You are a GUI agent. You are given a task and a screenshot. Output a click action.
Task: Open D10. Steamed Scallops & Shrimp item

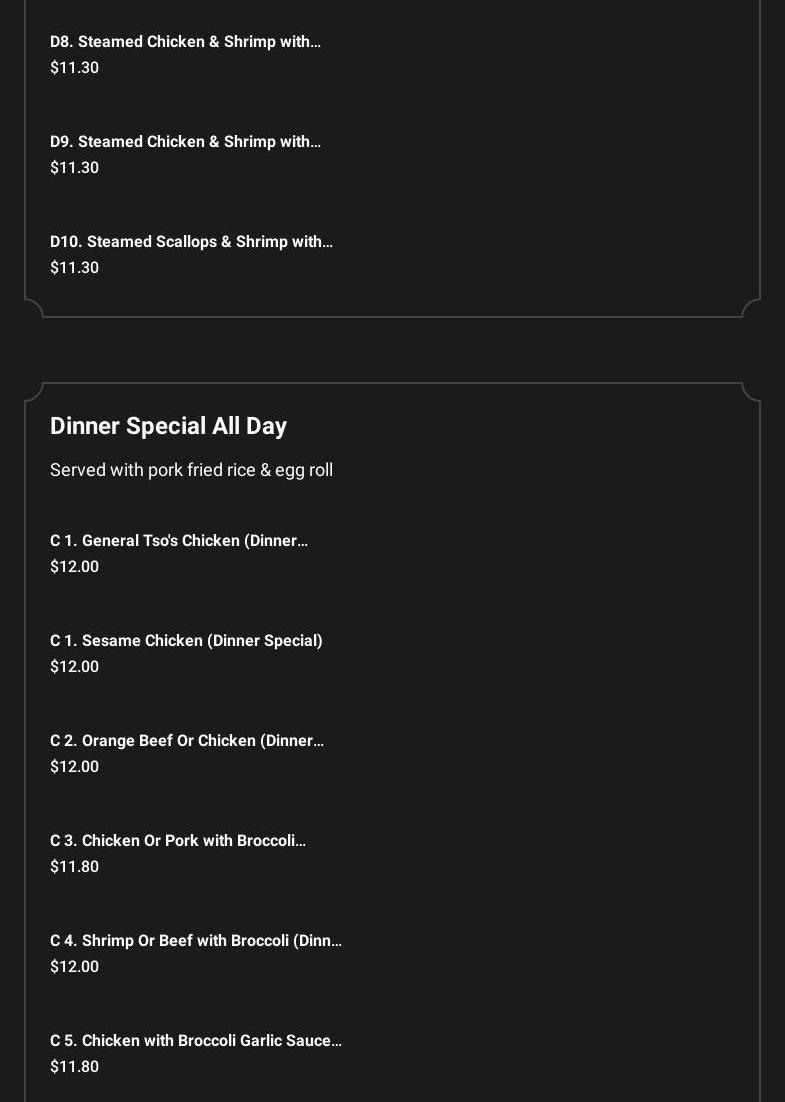(x=191, y=242)
